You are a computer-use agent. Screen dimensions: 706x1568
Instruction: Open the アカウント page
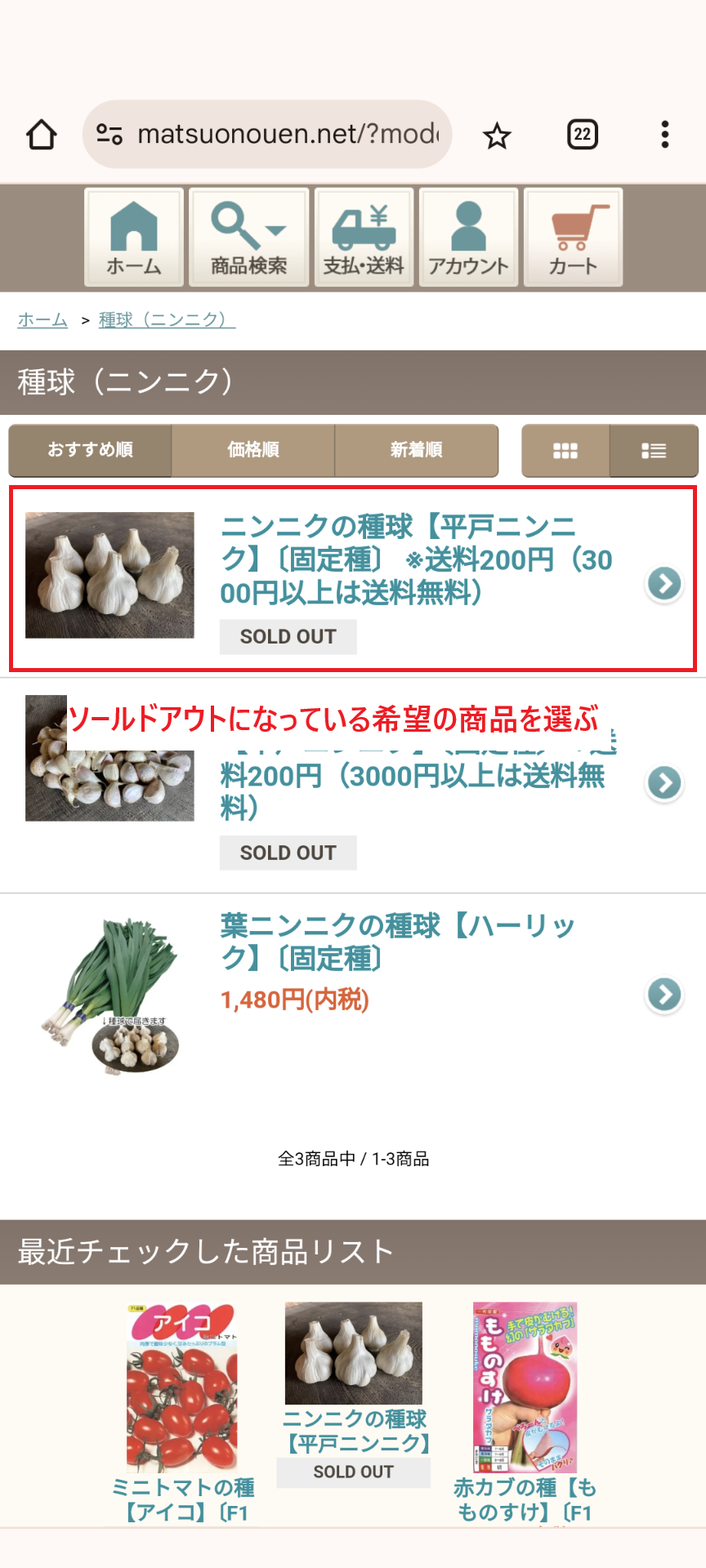tap(468, 237)
